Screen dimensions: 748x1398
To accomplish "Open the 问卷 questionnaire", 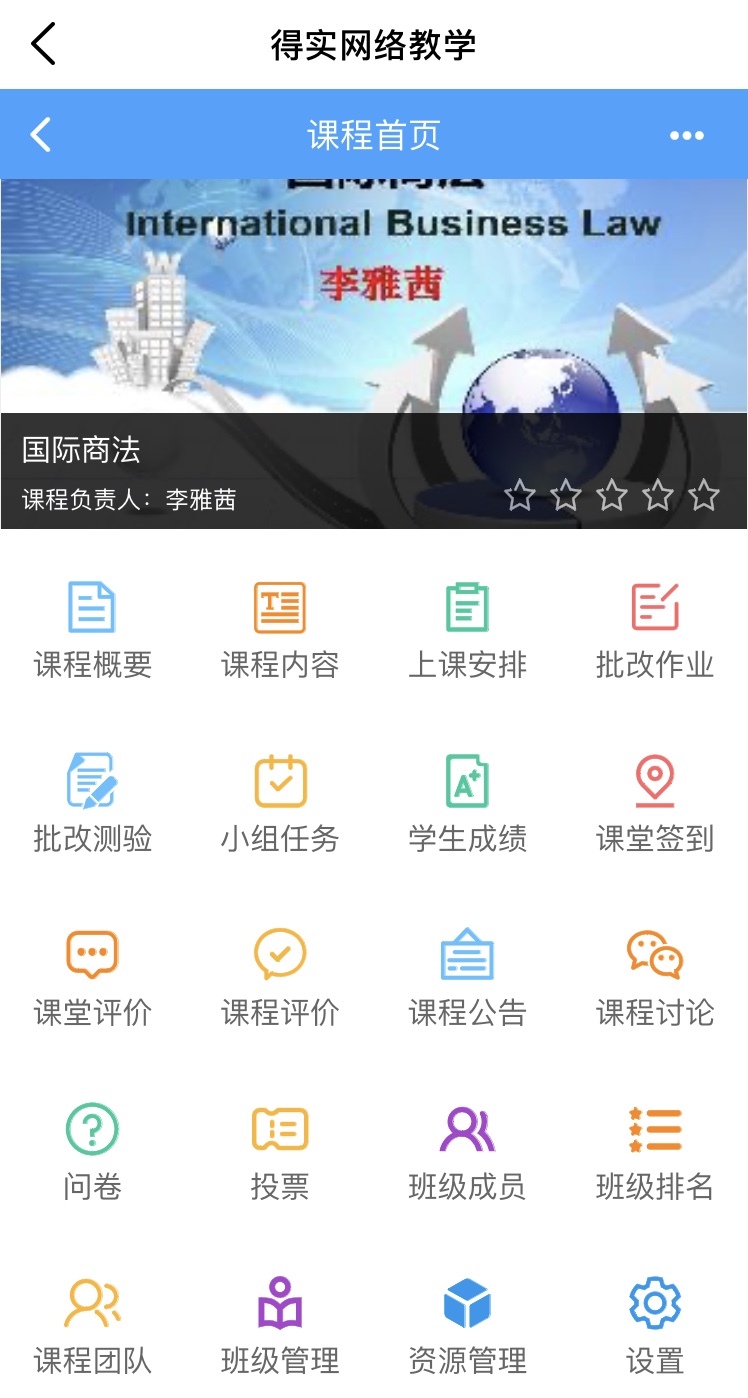I will [x=93, y=1153].
